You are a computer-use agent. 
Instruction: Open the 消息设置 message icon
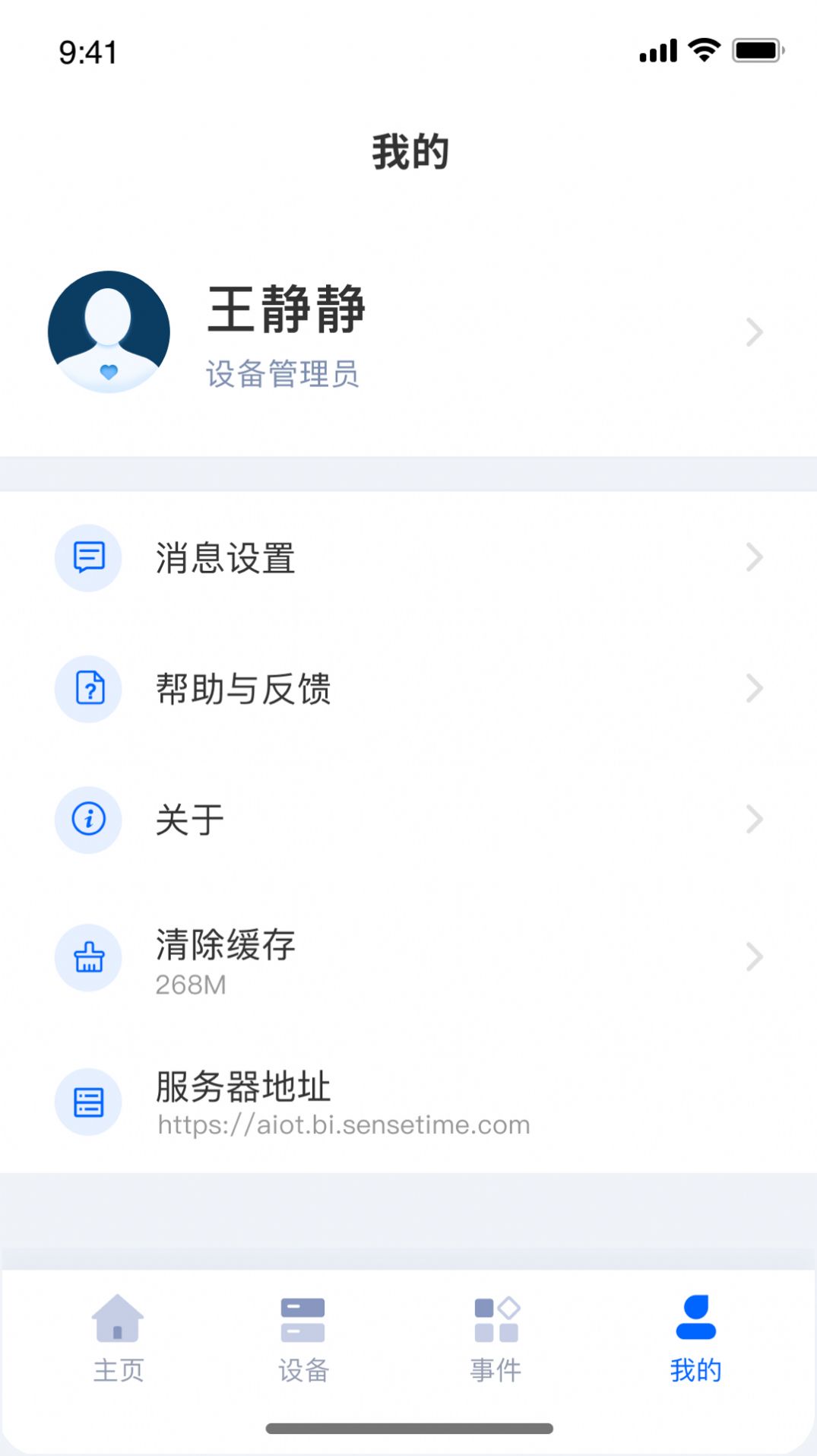(88, 557)
